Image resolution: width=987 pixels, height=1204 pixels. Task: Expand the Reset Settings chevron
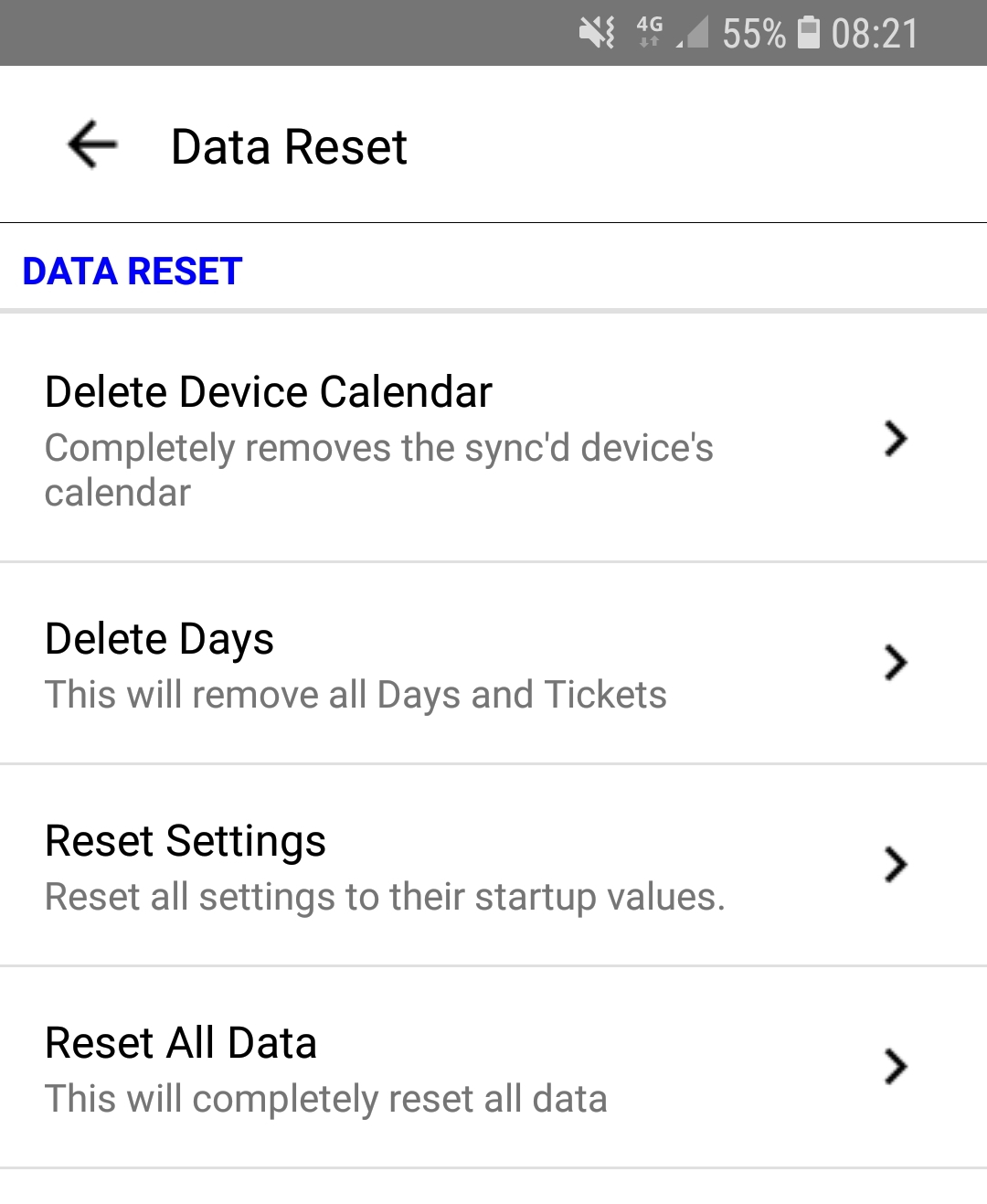(896, 866)
